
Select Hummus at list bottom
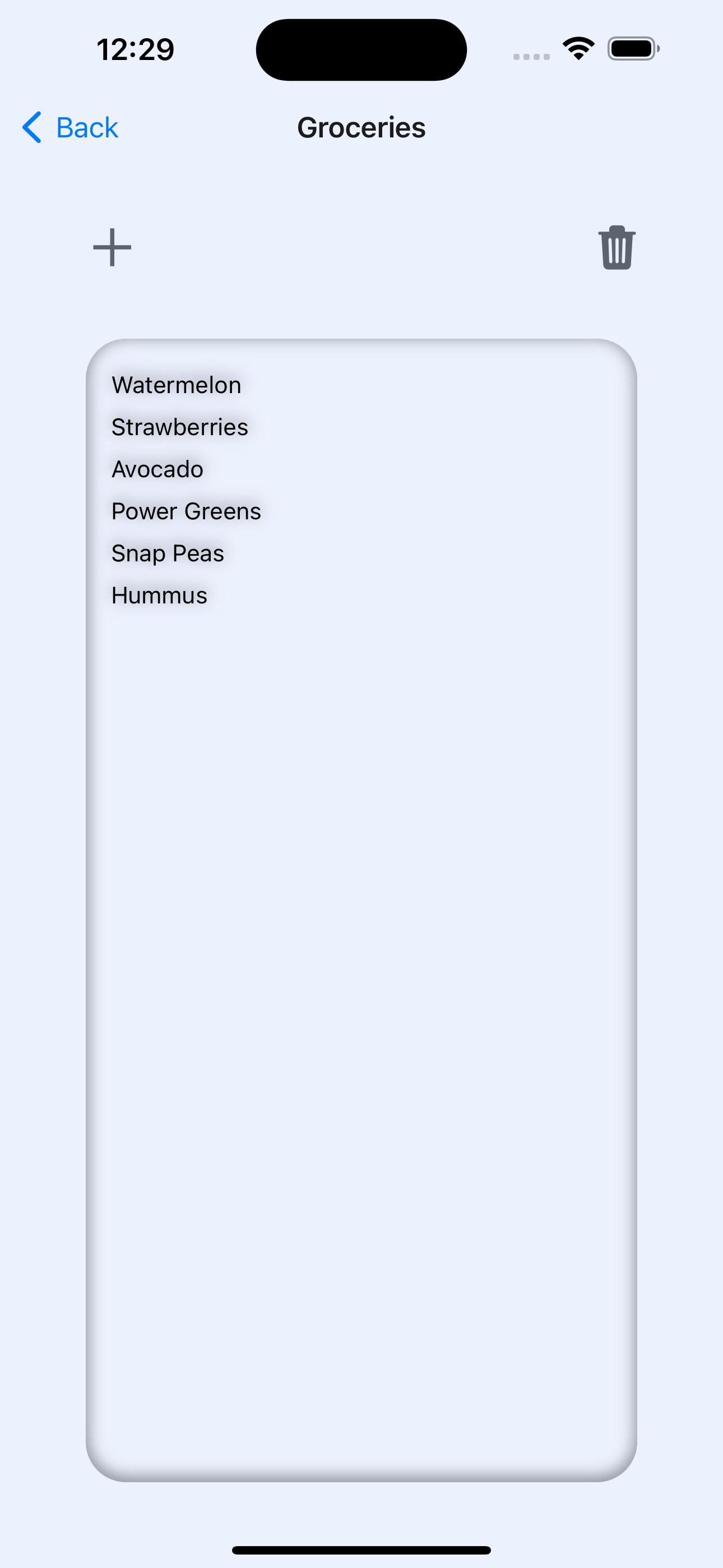[159, 596]
